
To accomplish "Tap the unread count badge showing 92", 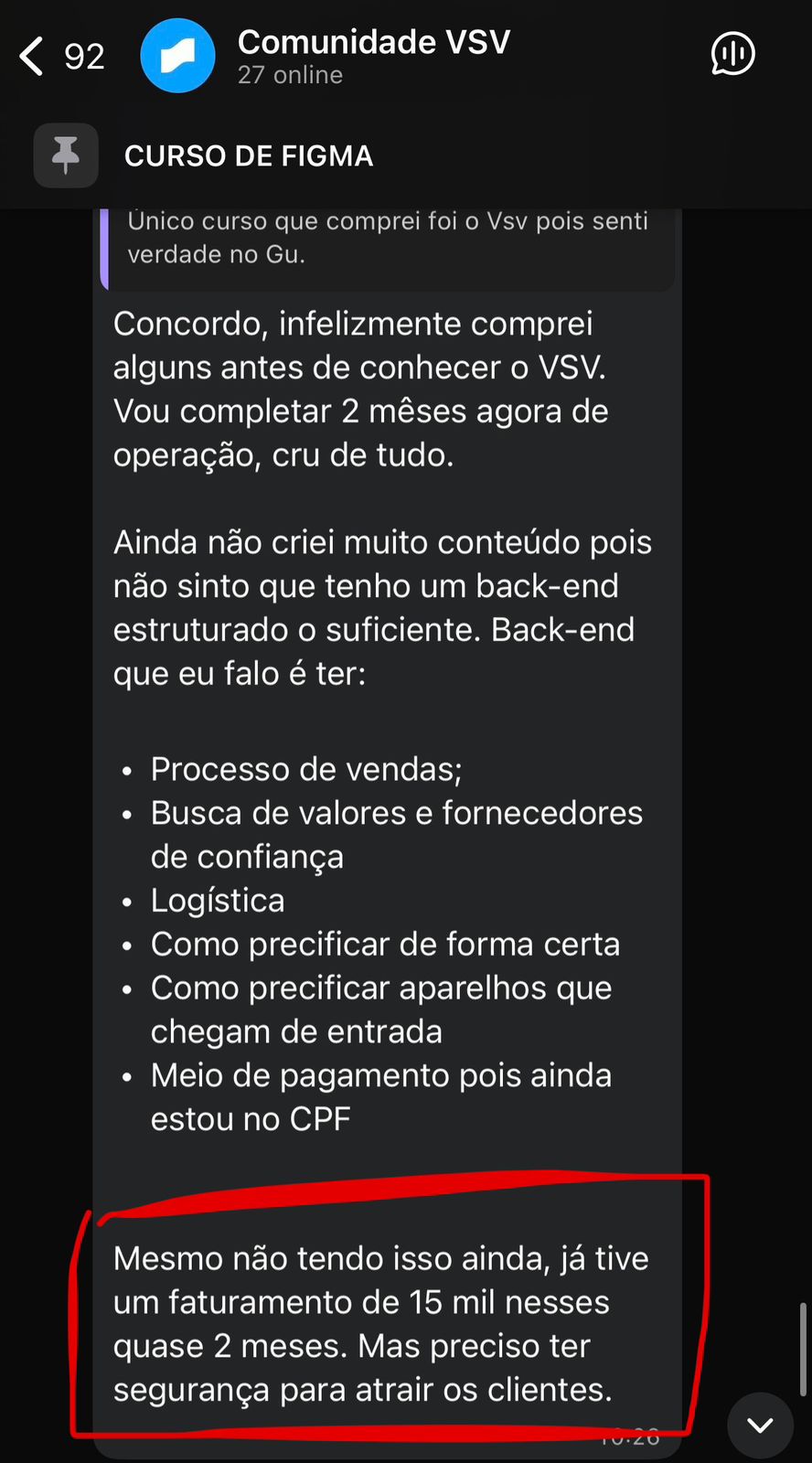I will 85,57.
